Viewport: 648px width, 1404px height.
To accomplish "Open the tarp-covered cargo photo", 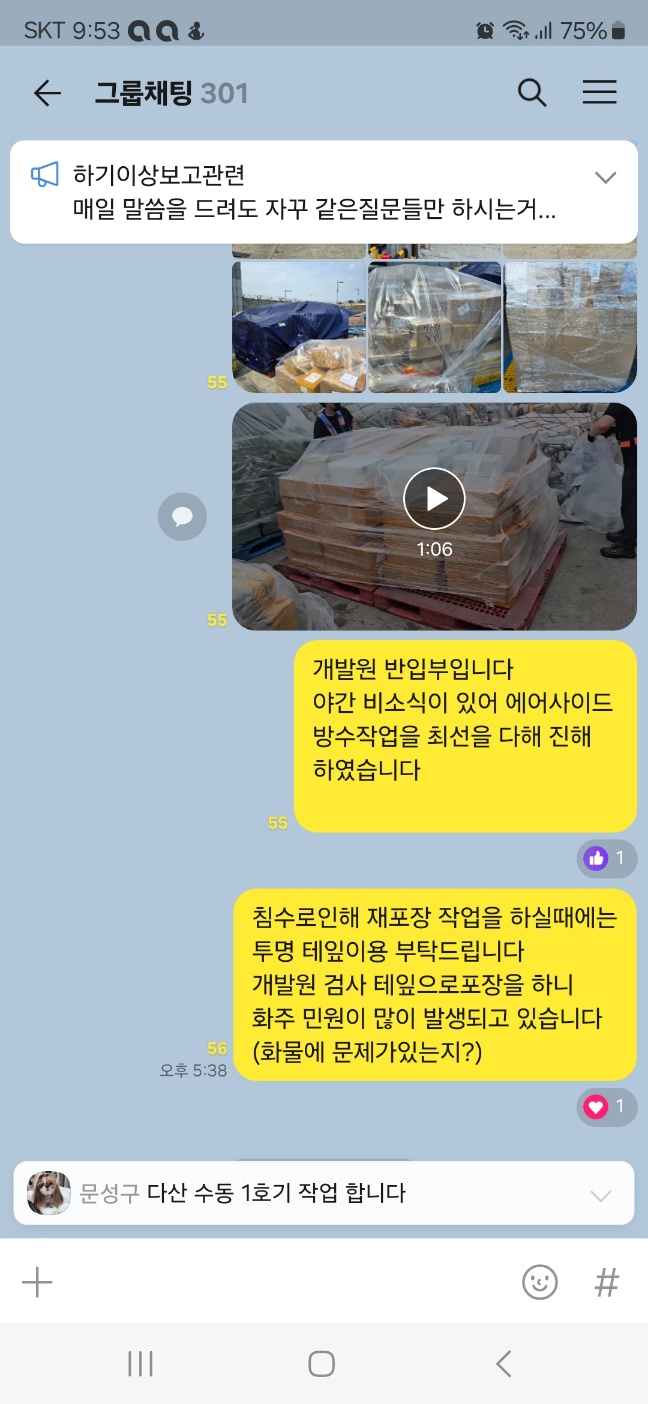I will [299, 327].
